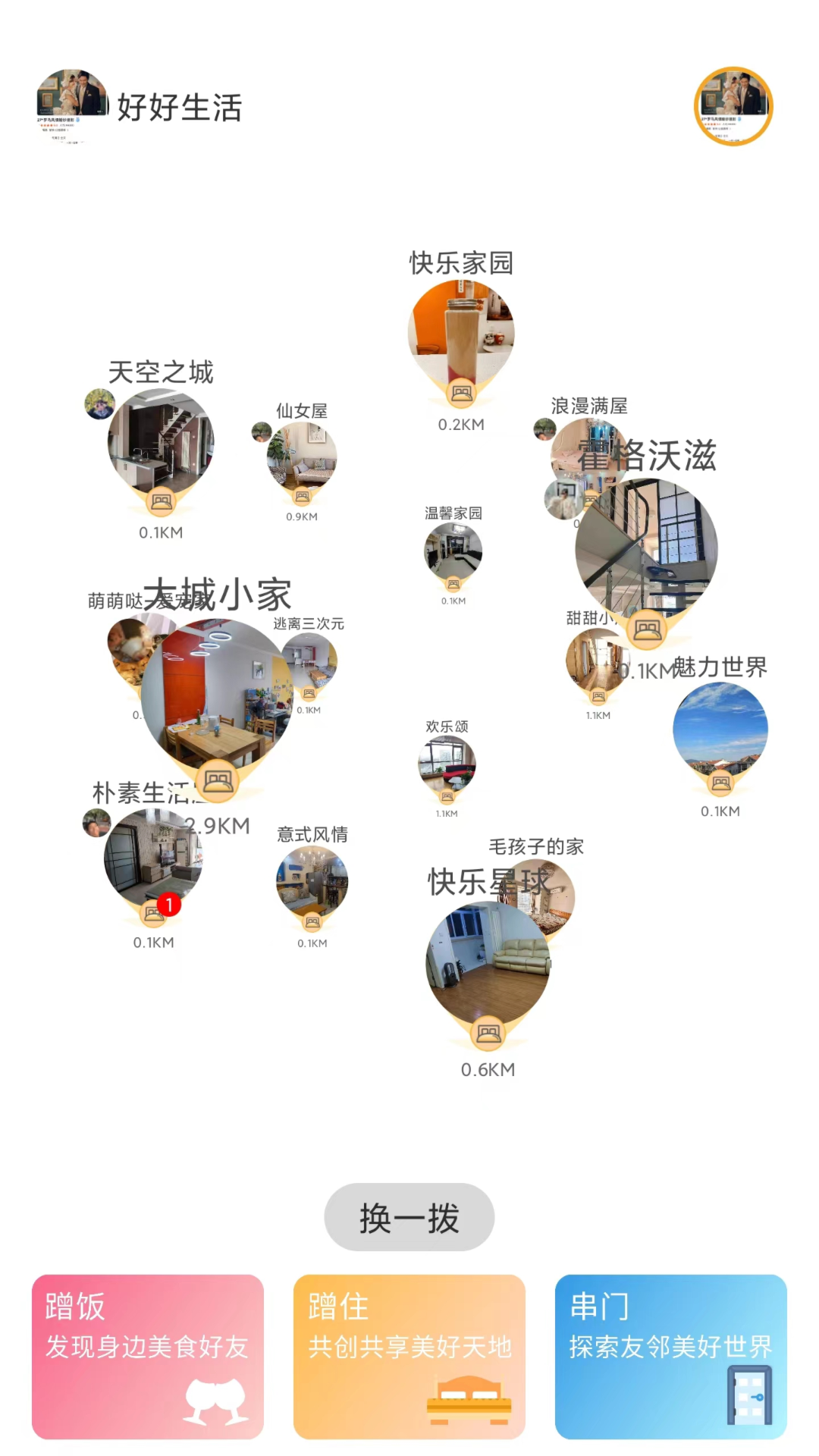Open the 魅力世界 home bubble
This screenshot has height=1456, width=819.
tap(720, 728)
